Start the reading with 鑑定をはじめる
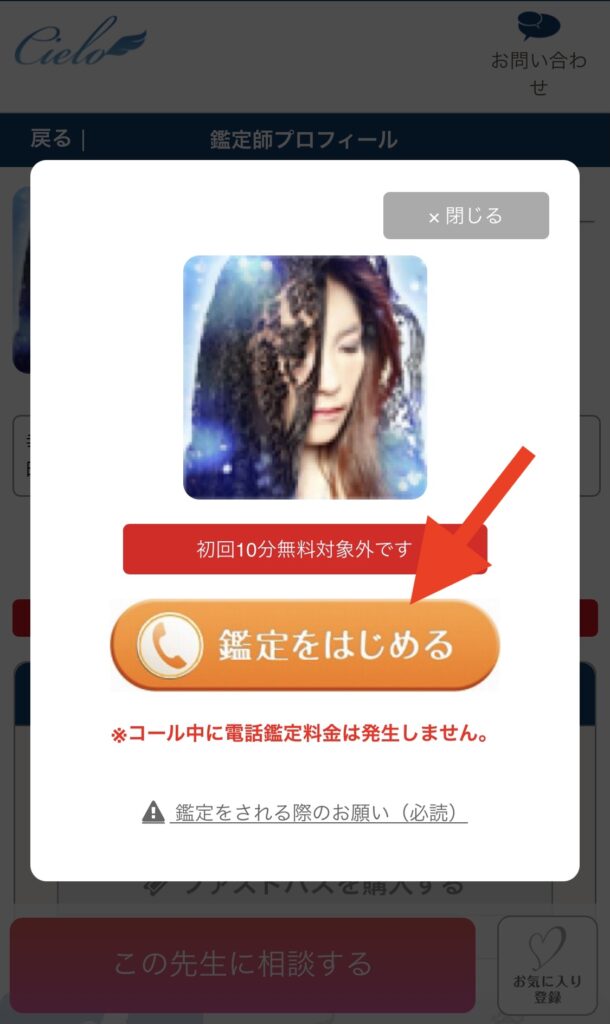This screenshot has width=610, height=1024. pos(304,644)
